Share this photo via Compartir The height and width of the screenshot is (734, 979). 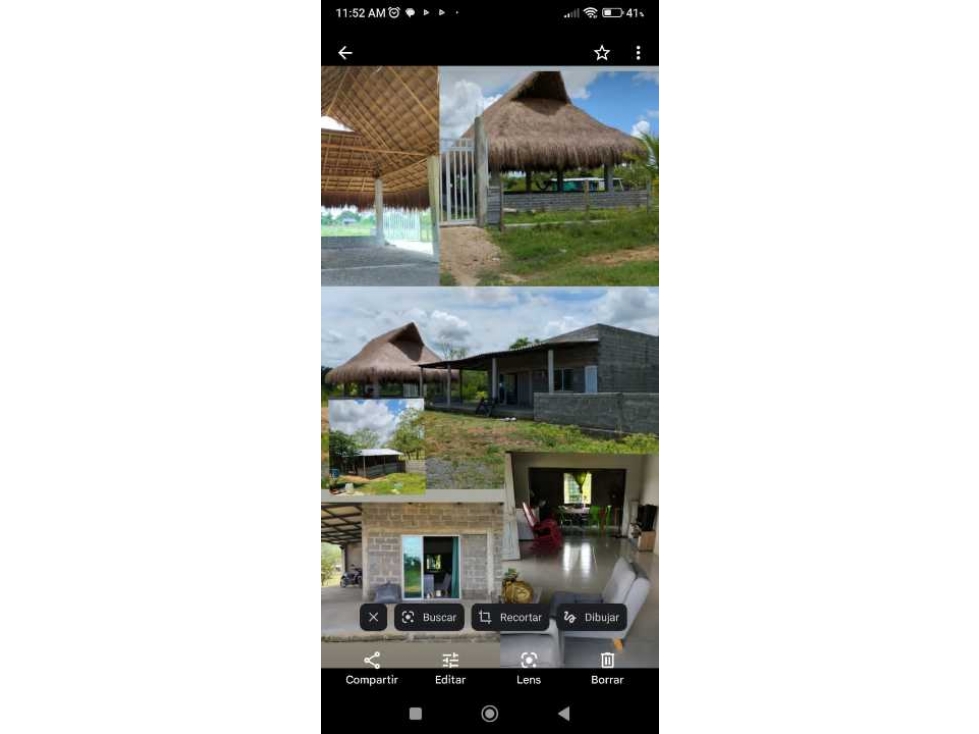pyautogui.click(x=372, y=668)
